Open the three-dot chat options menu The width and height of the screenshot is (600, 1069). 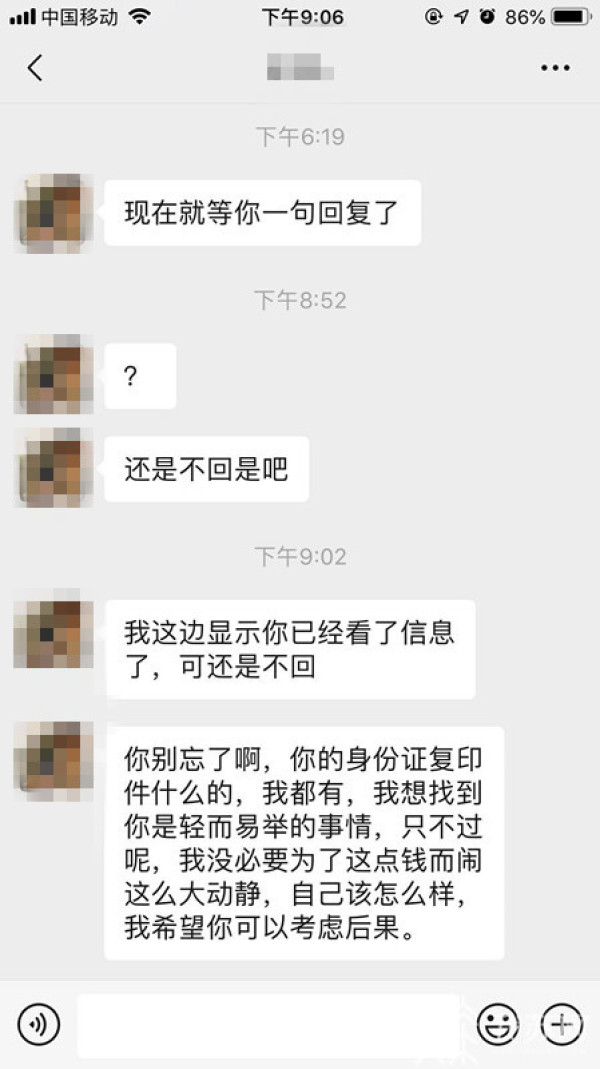point(555,68)
